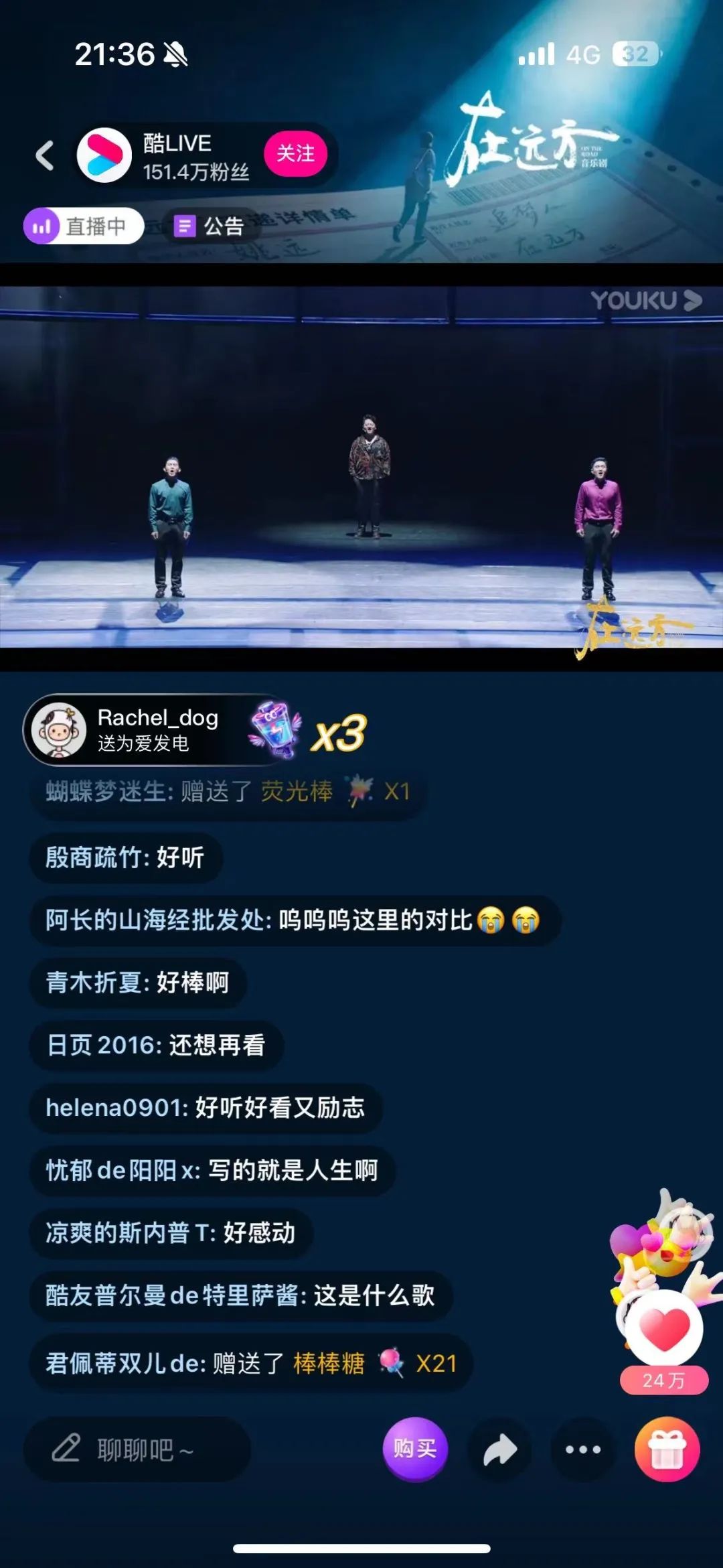Share this live stream
Viewport: 723px width, 1568px height.
coord(499,1450)
